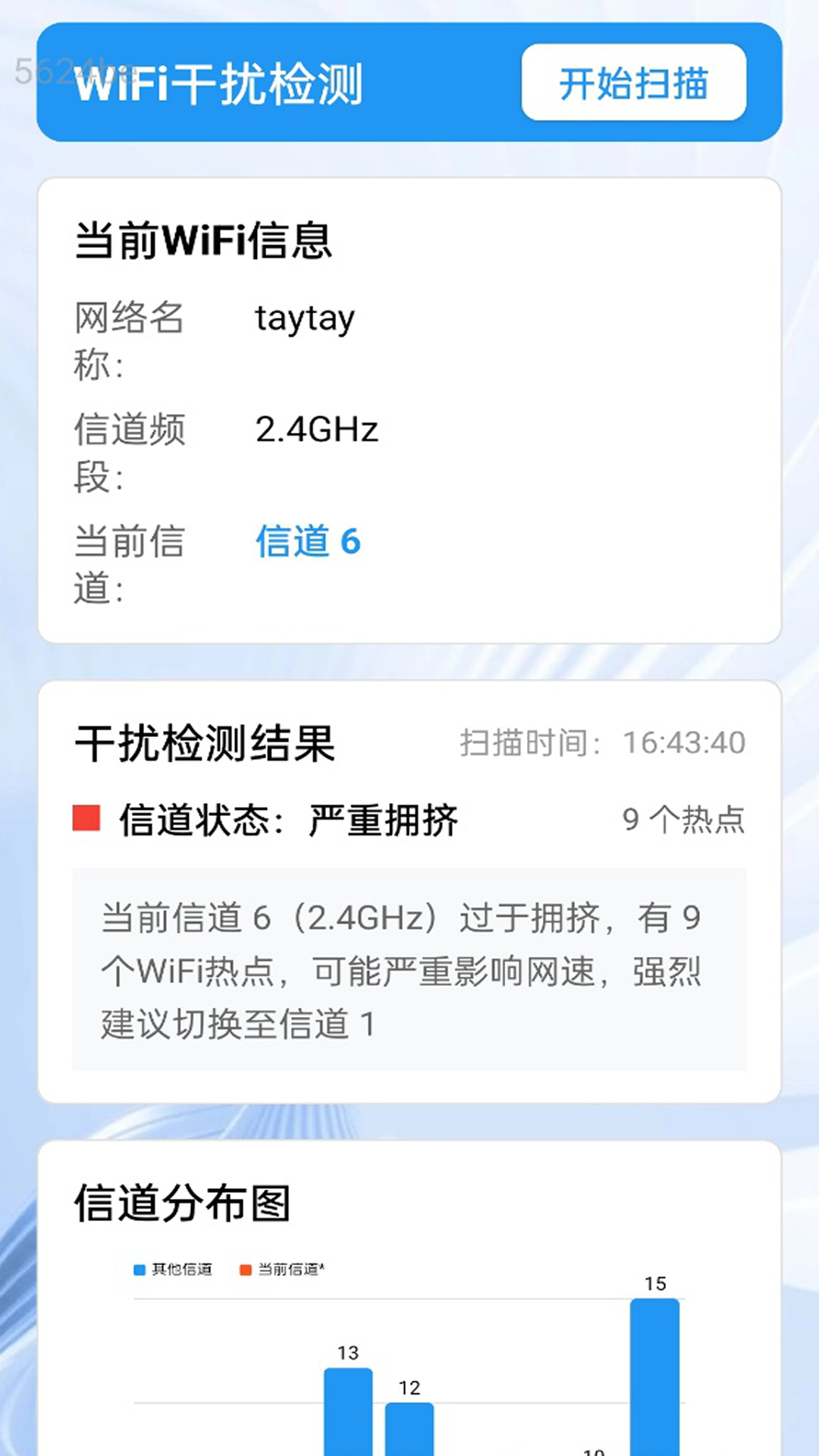The height and width of the screenshot is (1456, 819).
Task: Click the 开始扫描 scan button
Action: coord(634,85)
